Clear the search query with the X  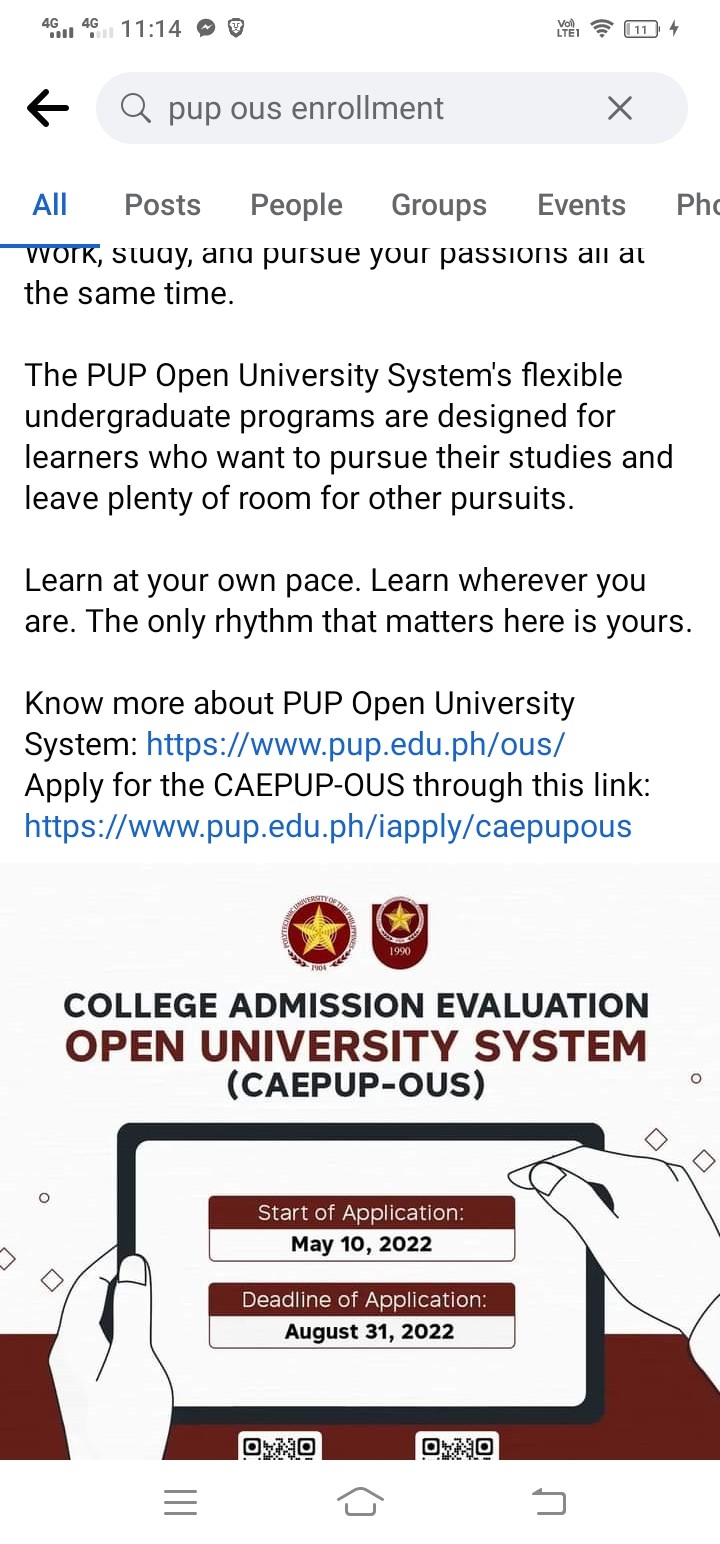coord(620,108)
